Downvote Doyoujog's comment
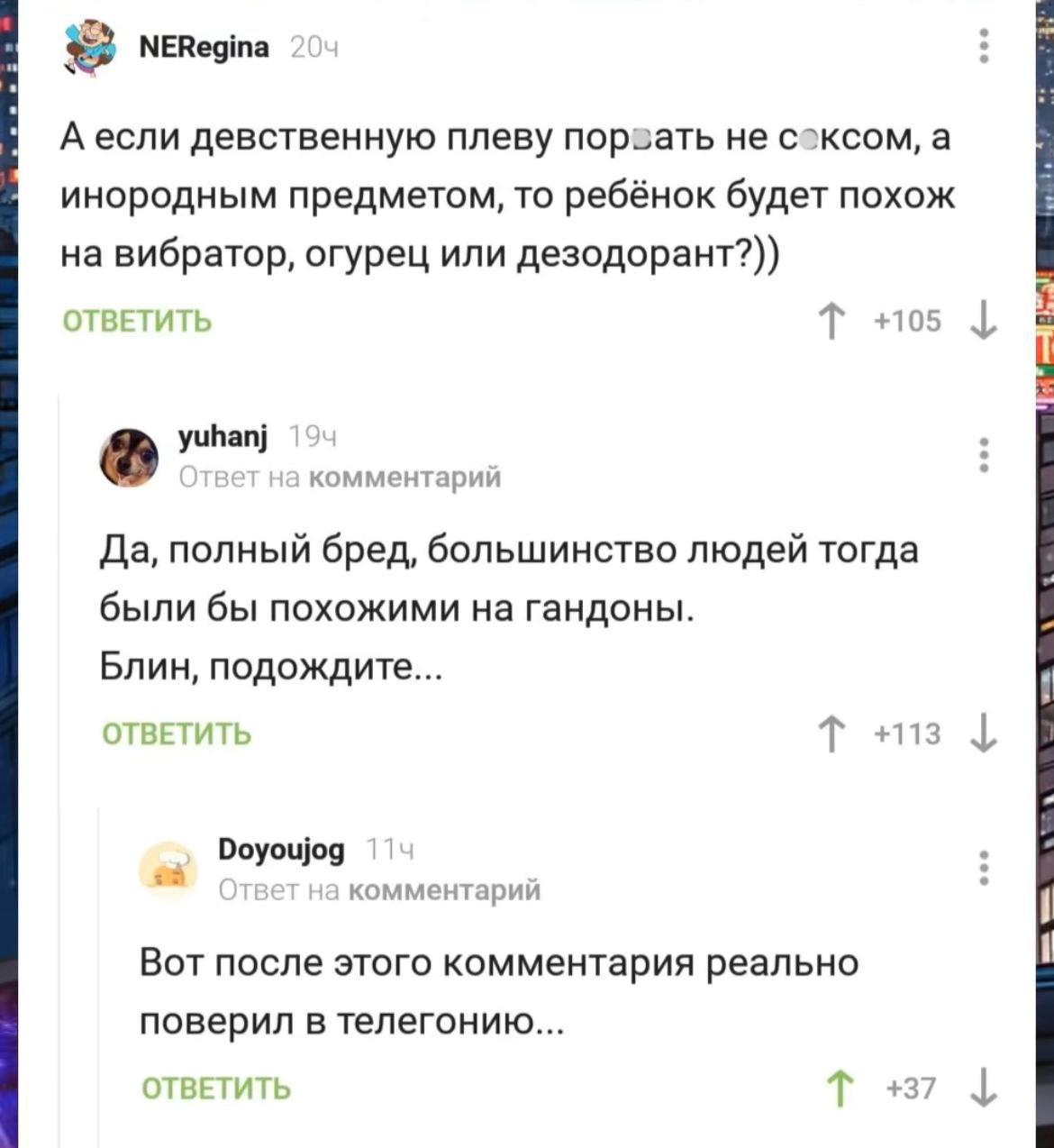This screenshot has height=1148, width=1054. (x=985, y=1088)
